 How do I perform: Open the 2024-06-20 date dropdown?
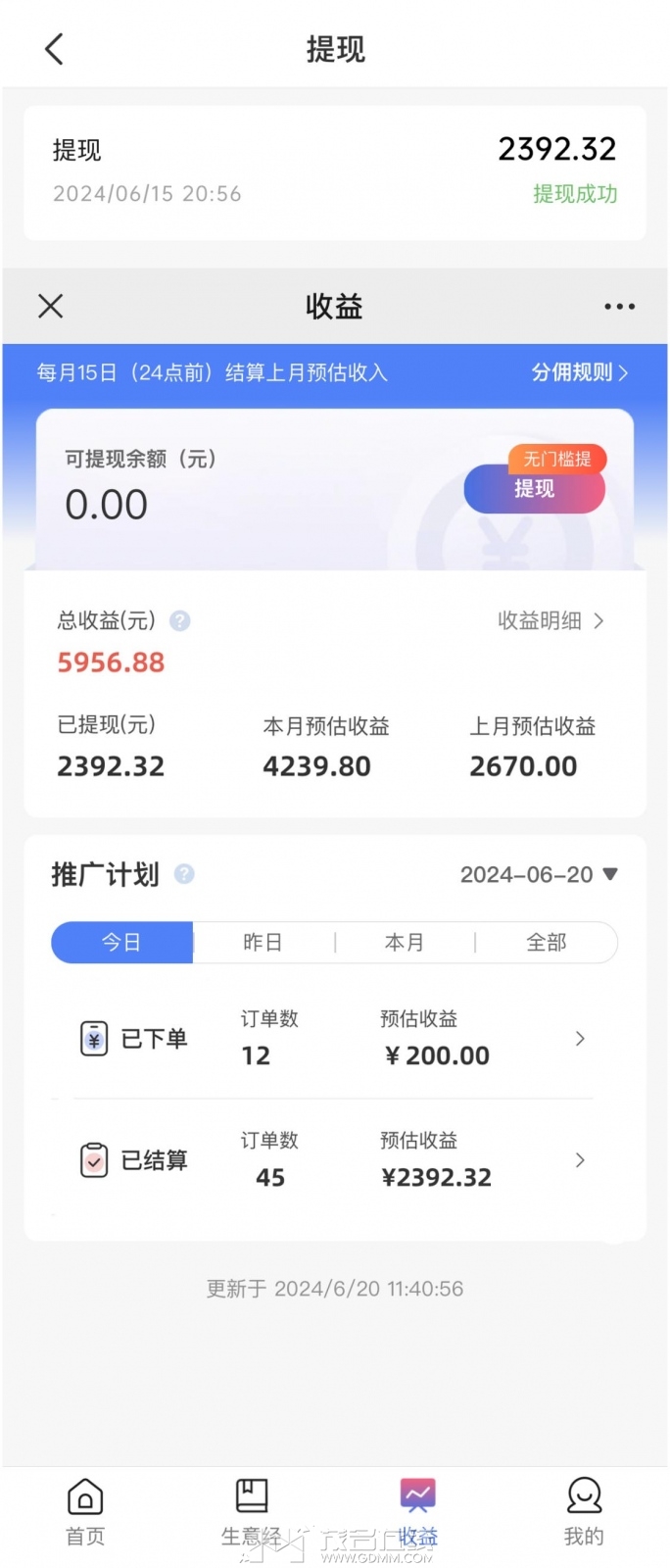coord(539,874)
